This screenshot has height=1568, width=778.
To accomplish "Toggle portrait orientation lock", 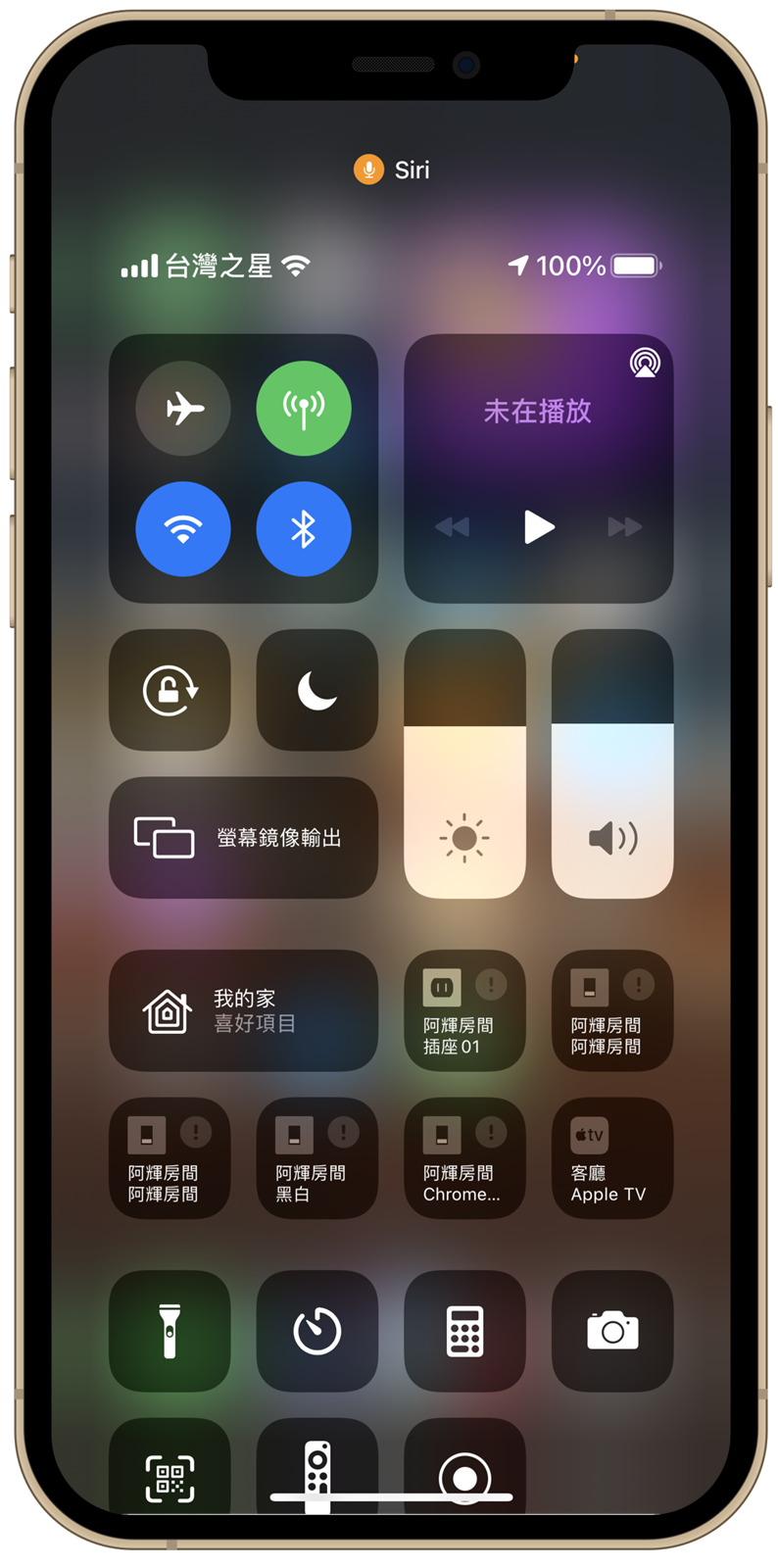I will click(170, 691).
